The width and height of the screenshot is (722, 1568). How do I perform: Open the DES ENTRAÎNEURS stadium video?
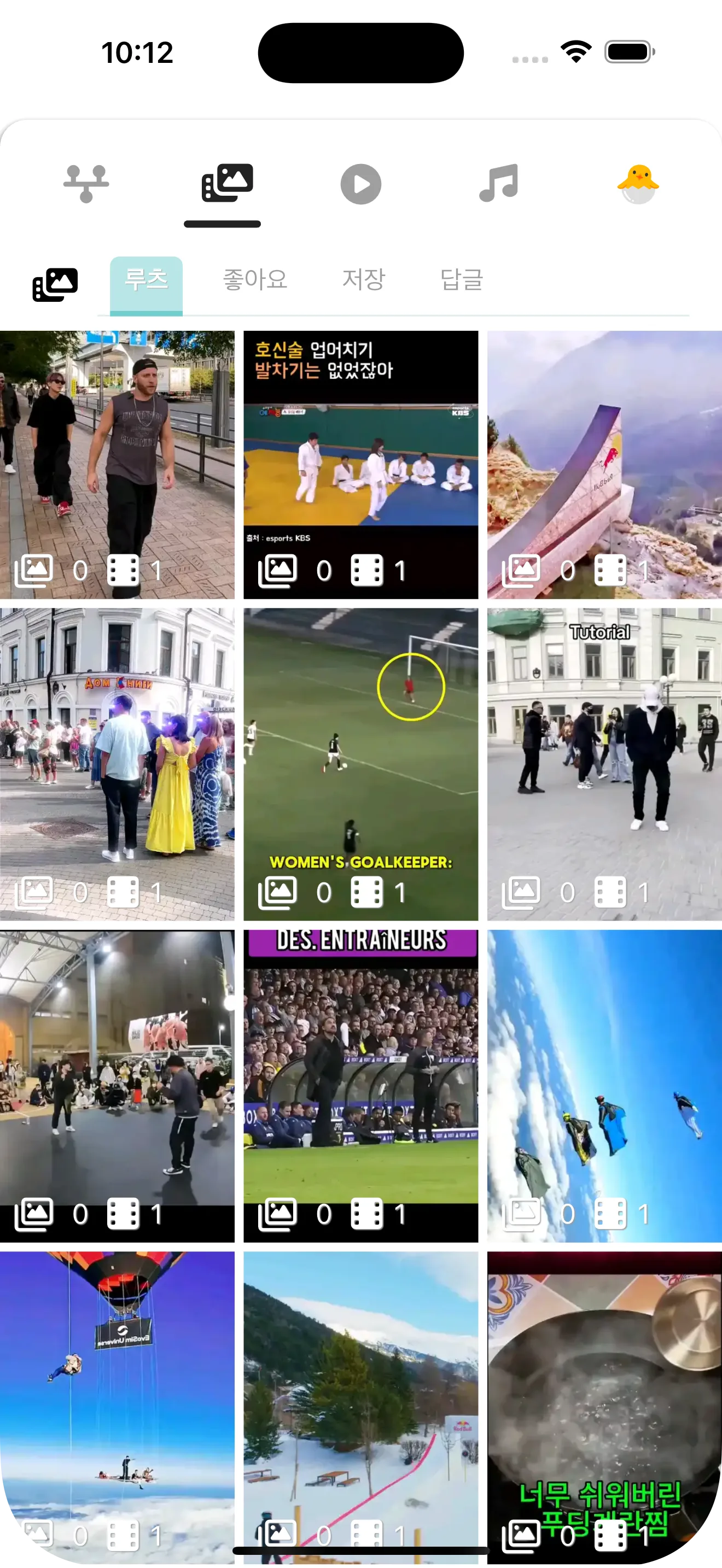pos(360,1085)
